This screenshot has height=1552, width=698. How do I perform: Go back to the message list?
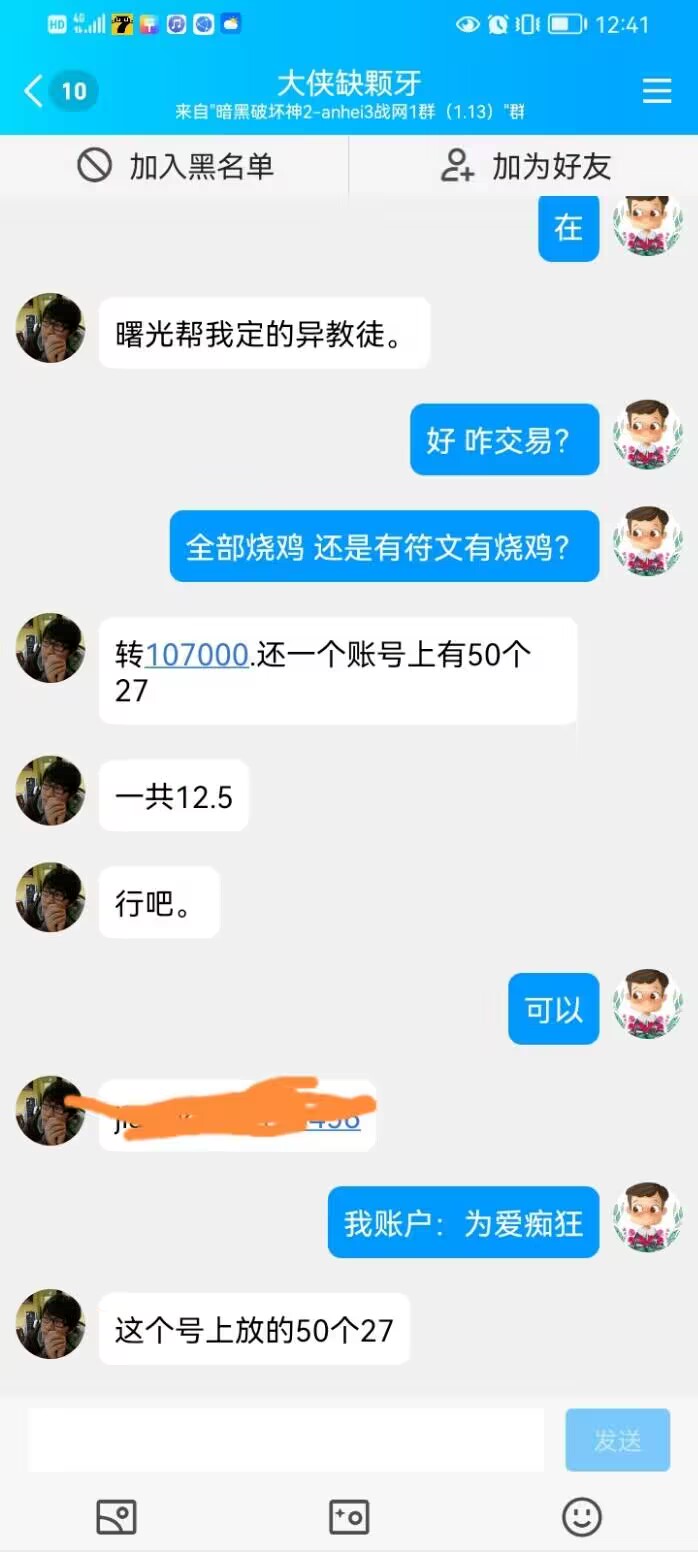(36, 91)
